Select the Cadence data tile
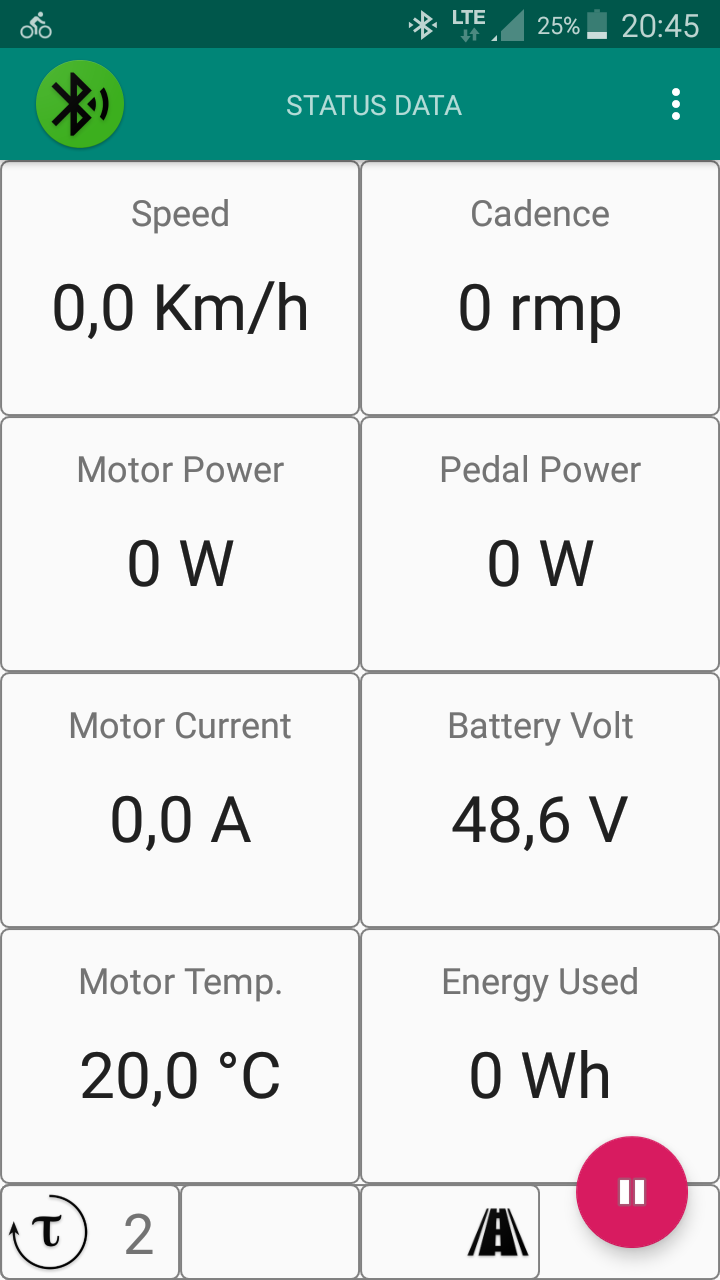 click(540, 288)
